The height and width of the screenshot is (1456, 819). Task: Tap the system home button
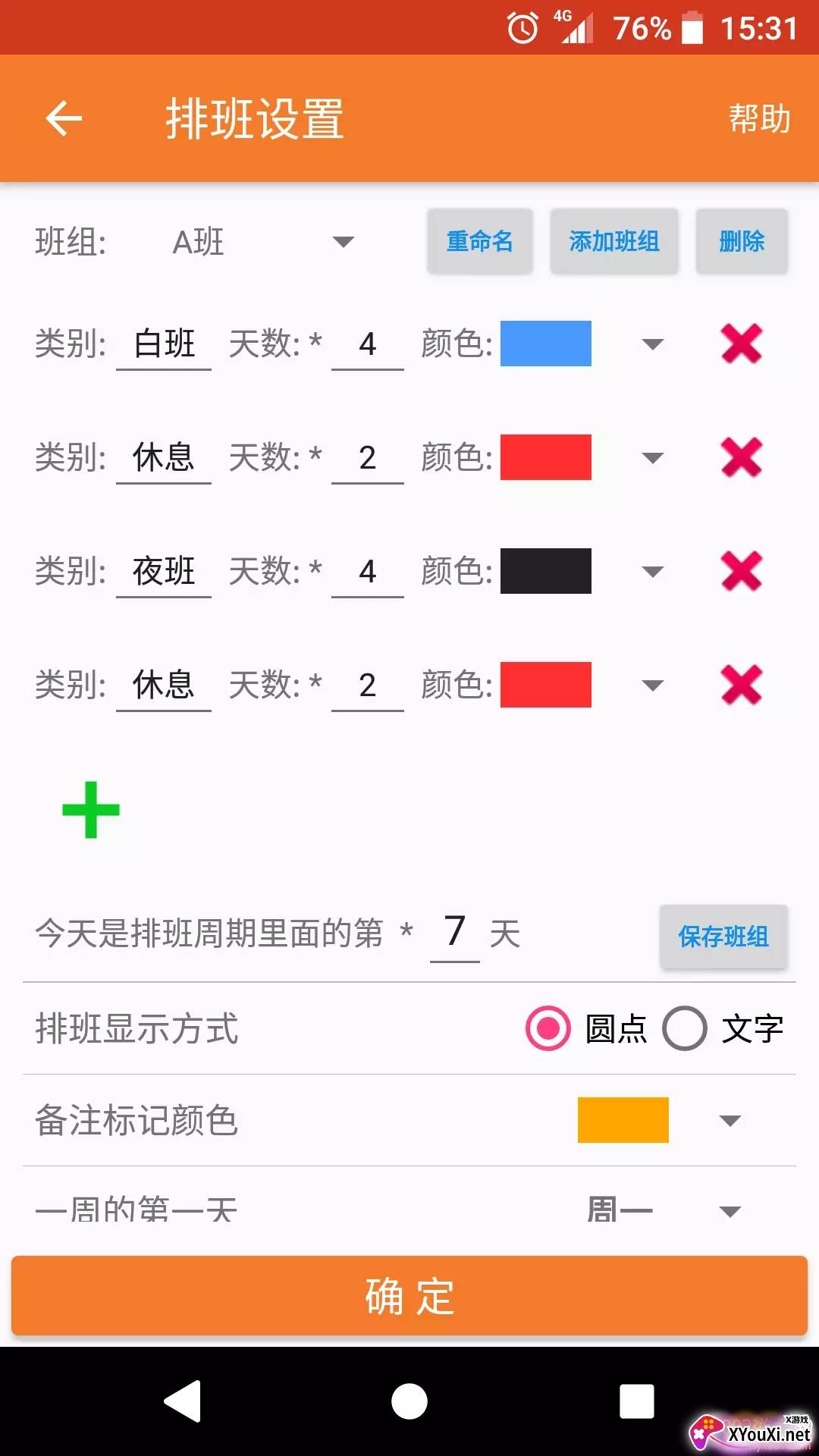(x=409, y=1401)
